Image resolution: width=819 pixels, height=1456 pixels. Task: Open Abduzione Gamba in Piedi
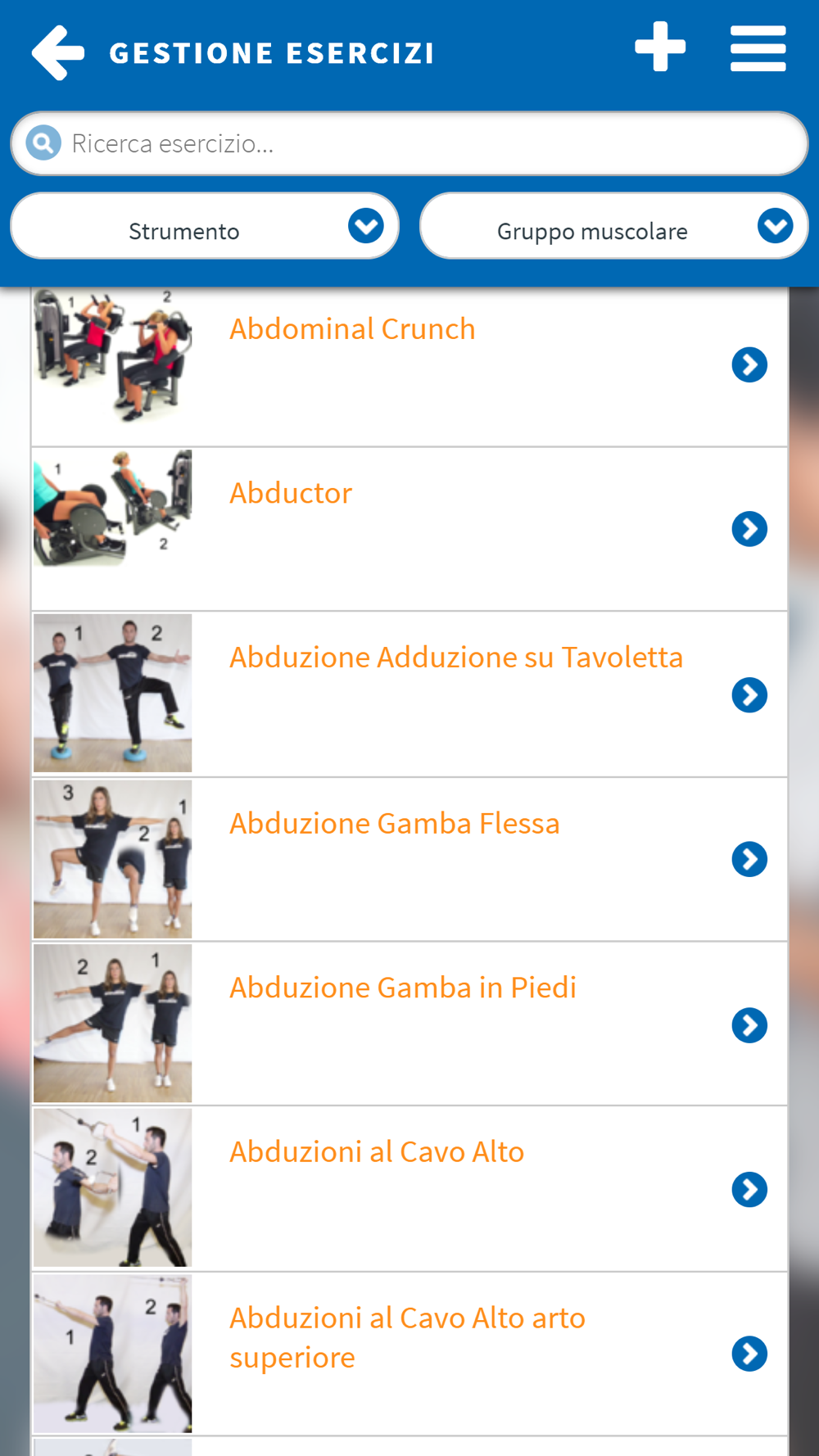[402, 988]
